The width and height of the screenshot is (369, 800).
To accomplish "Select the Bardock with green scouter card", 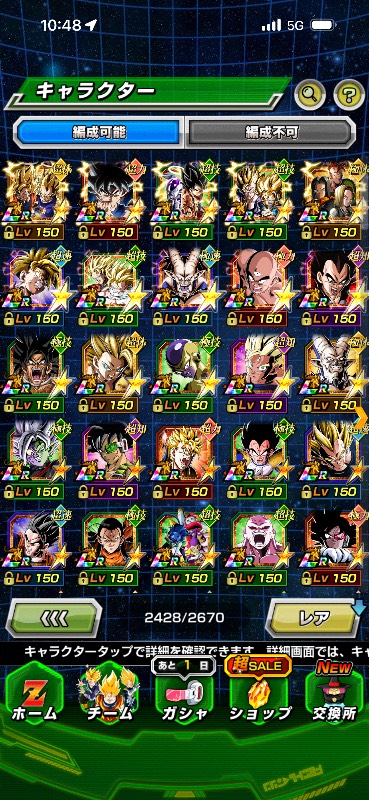I will pos(108,460).
